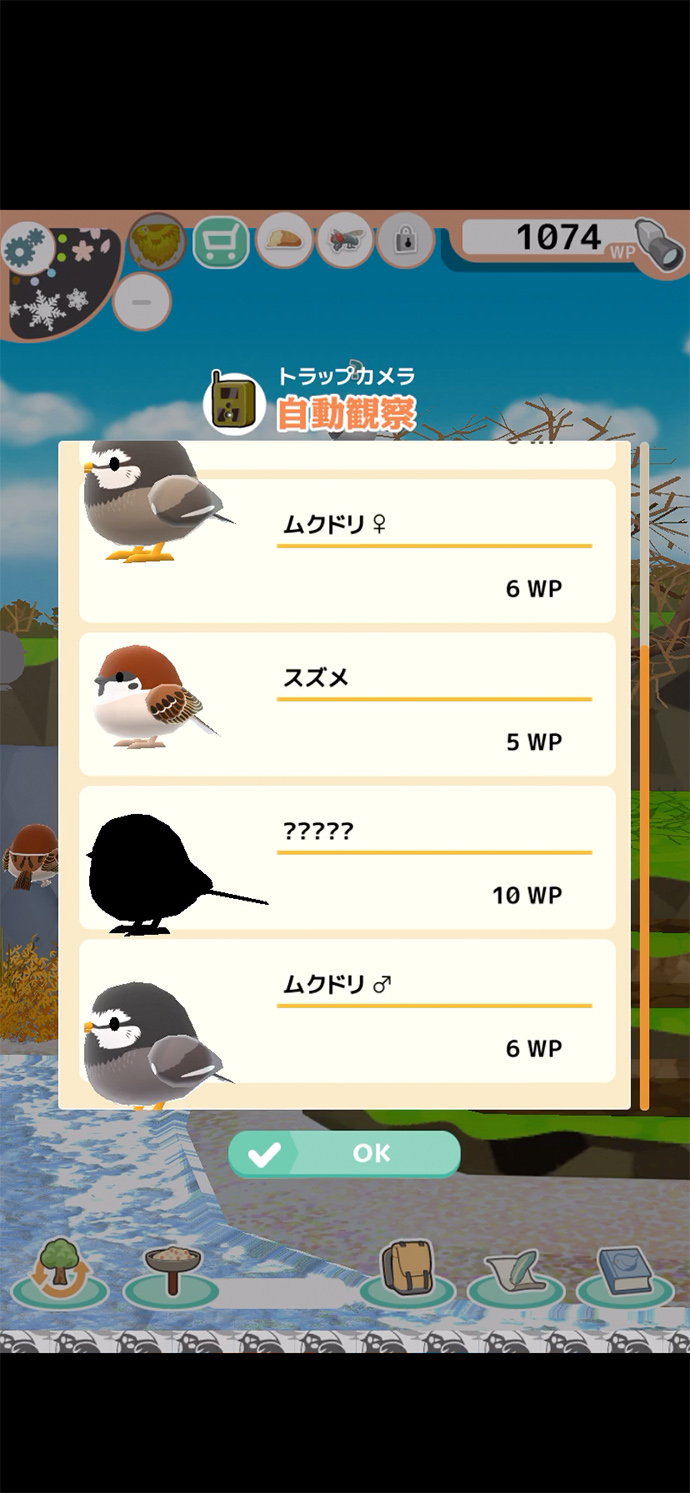The width and height of the screenshot is (690, 1493).
Task: Tap the locked item slot
Action: point(405,241)
